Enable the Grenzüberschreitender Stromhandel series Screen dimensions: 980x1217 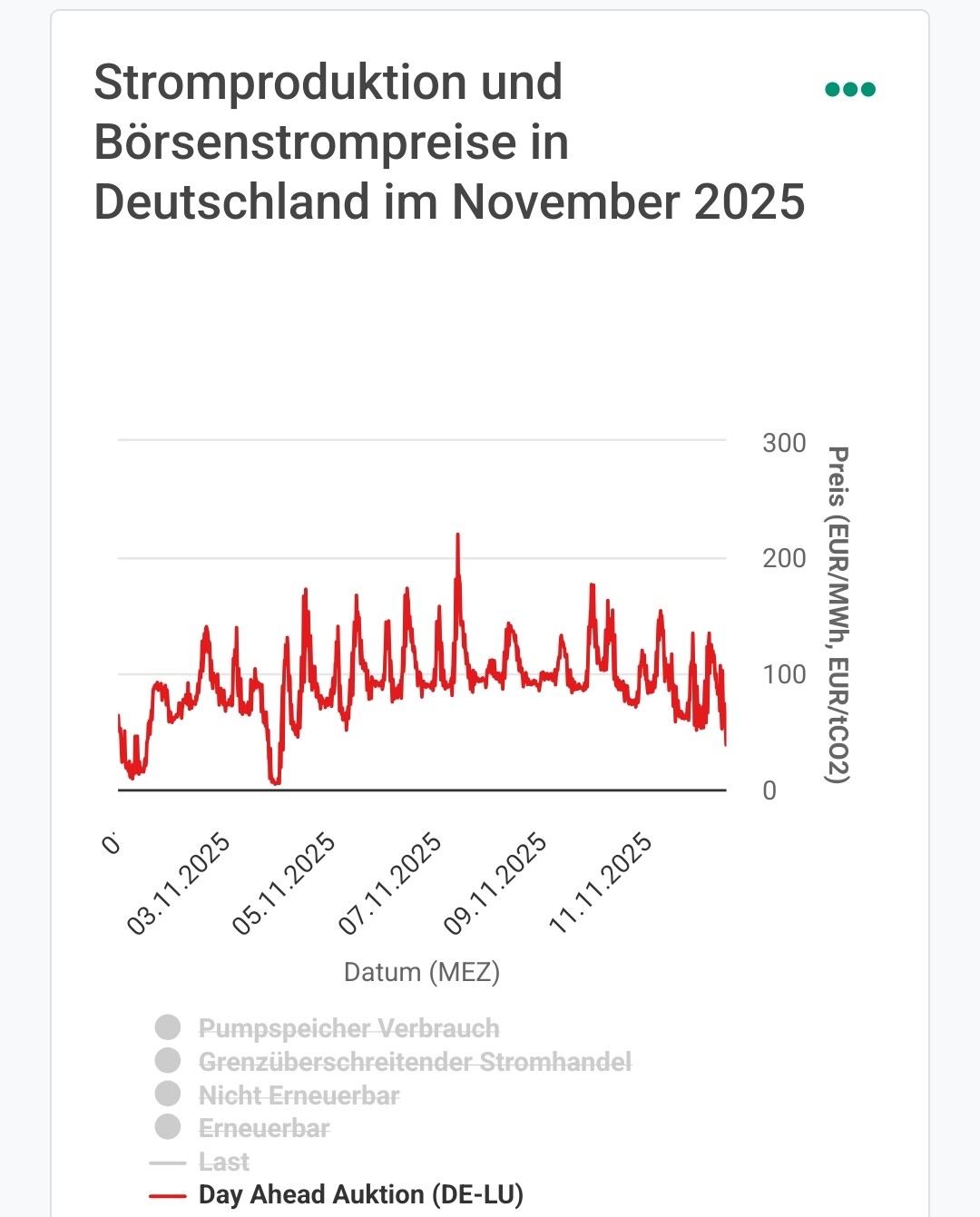[x=414, y=1062]
